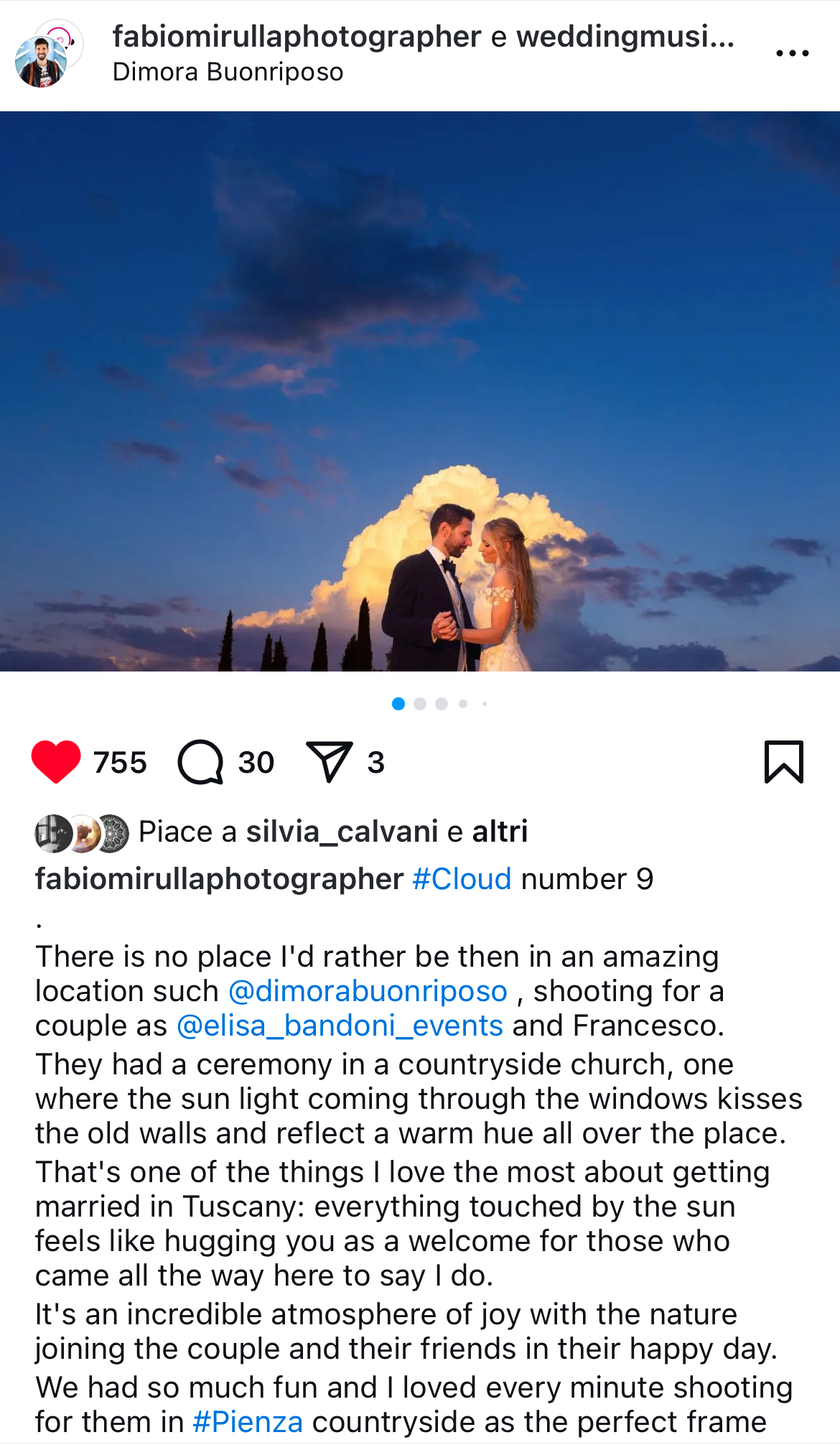840x1445 pixels.
Task: Browse the #Pienza hashtag
Action: pos(248,1421)
